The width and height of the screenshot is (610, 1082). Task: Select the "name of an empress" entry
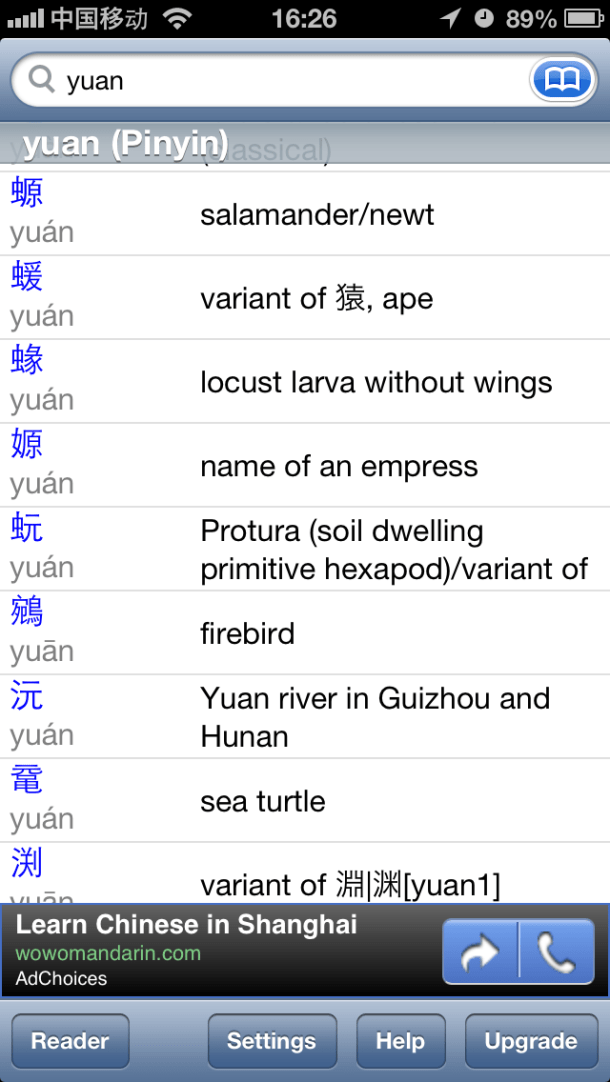pyautogui.click(x=305, y=466)
